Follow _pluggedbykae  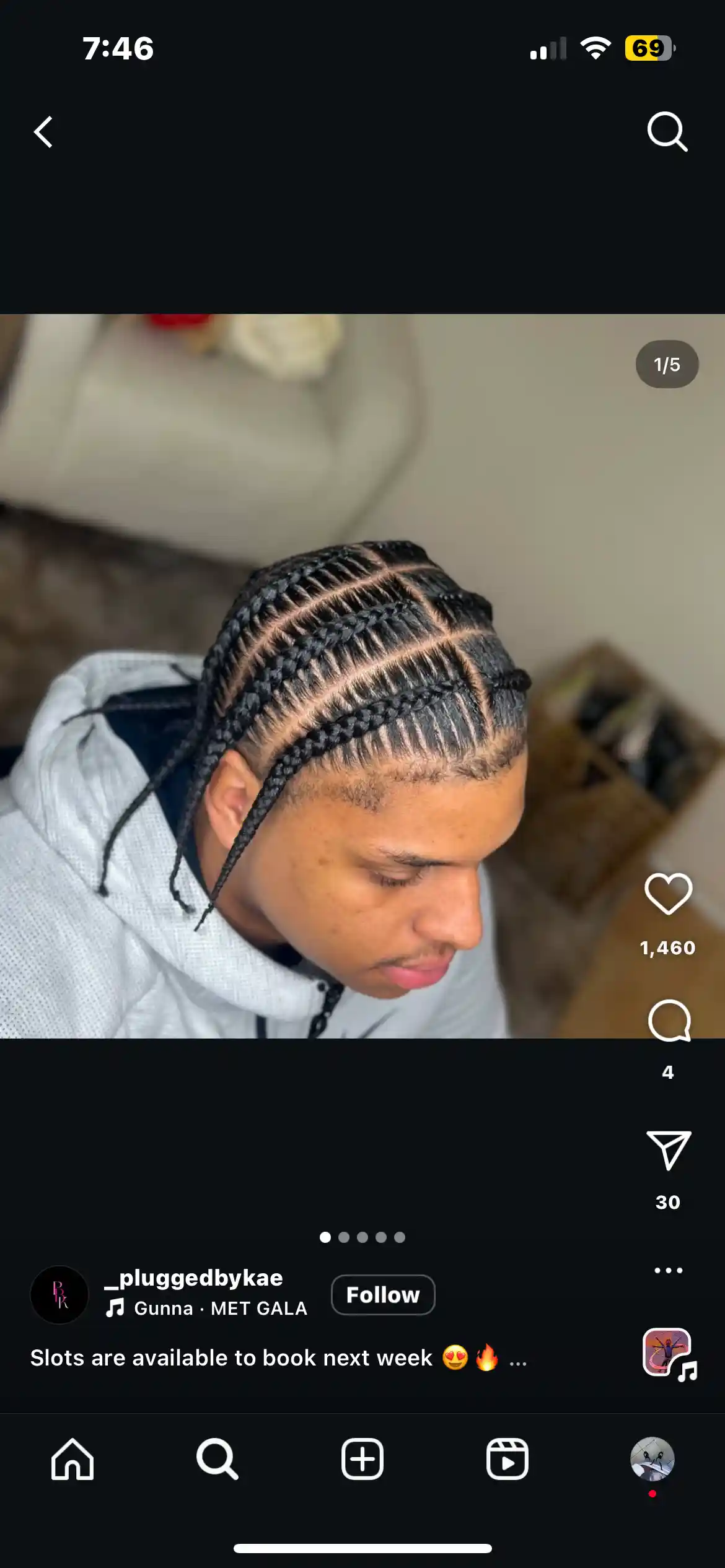point(383,1295)
